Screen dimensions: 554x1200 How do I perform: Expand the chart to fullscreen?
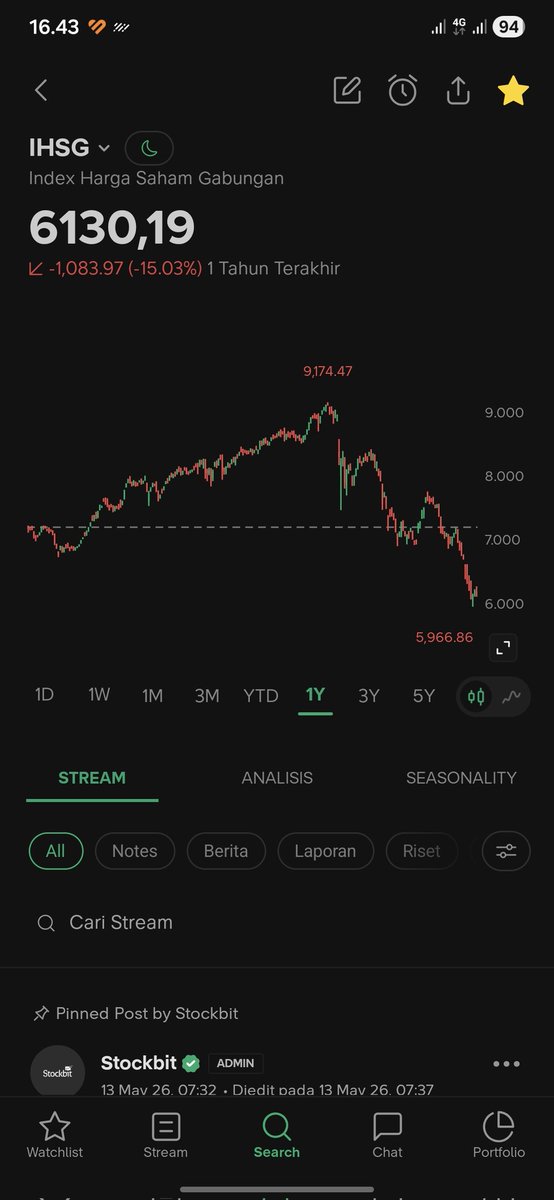[503, 648]
